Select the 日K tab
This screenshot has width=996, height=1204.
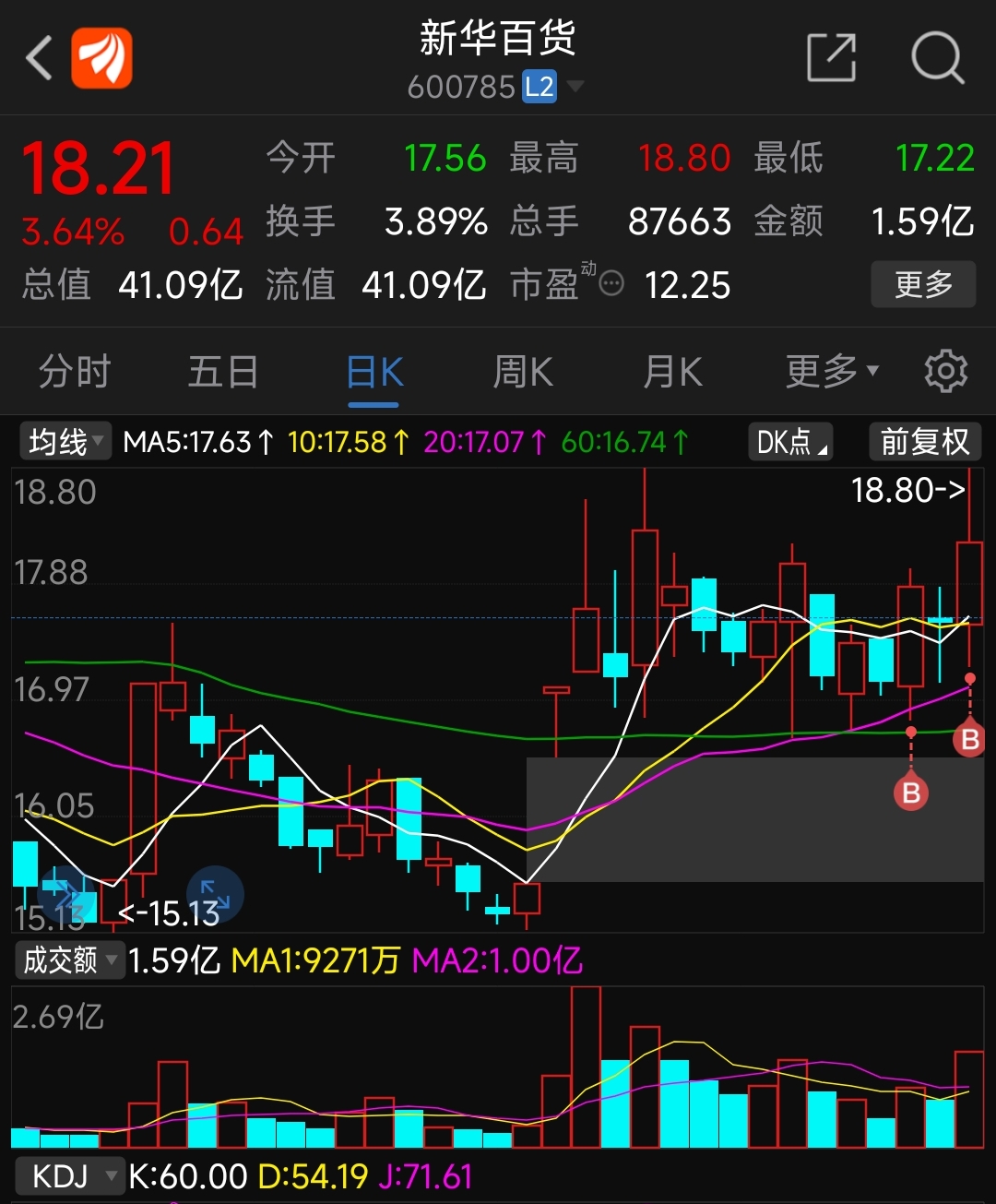pos(374,372)
